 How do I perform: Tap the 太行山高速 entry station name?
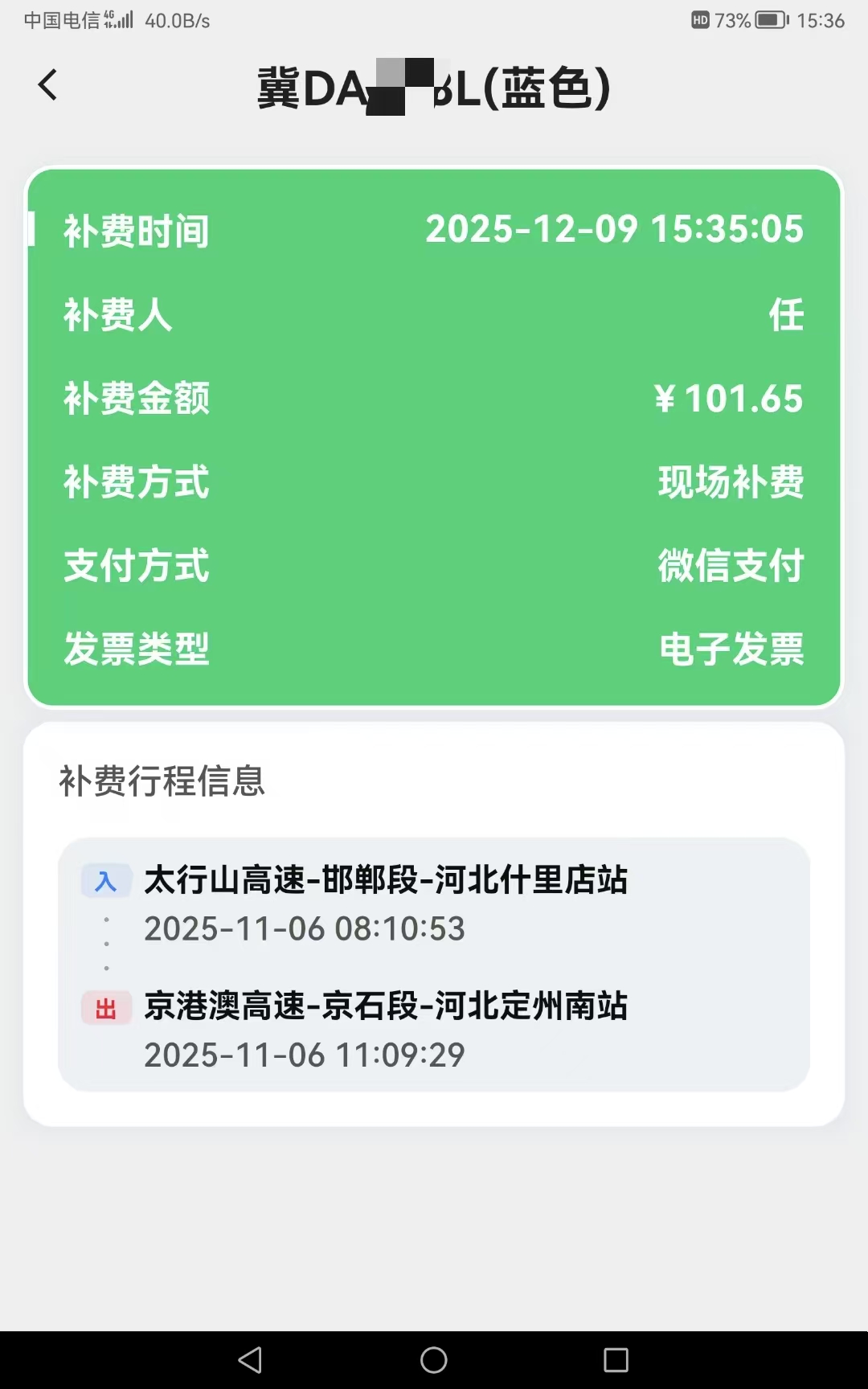386,881
